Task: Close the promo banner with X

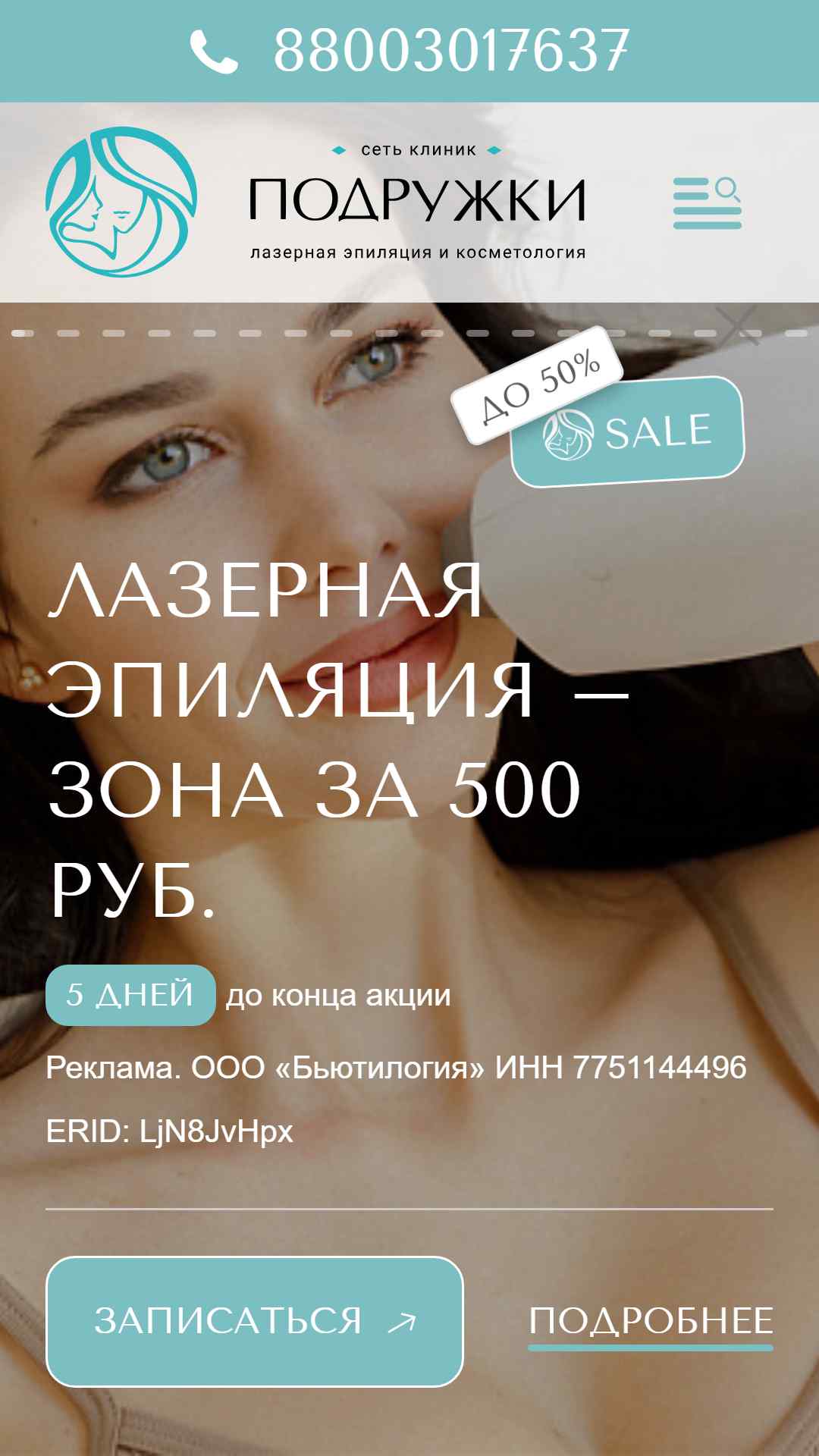Action: pyautogui.click(x=737, y=325)
